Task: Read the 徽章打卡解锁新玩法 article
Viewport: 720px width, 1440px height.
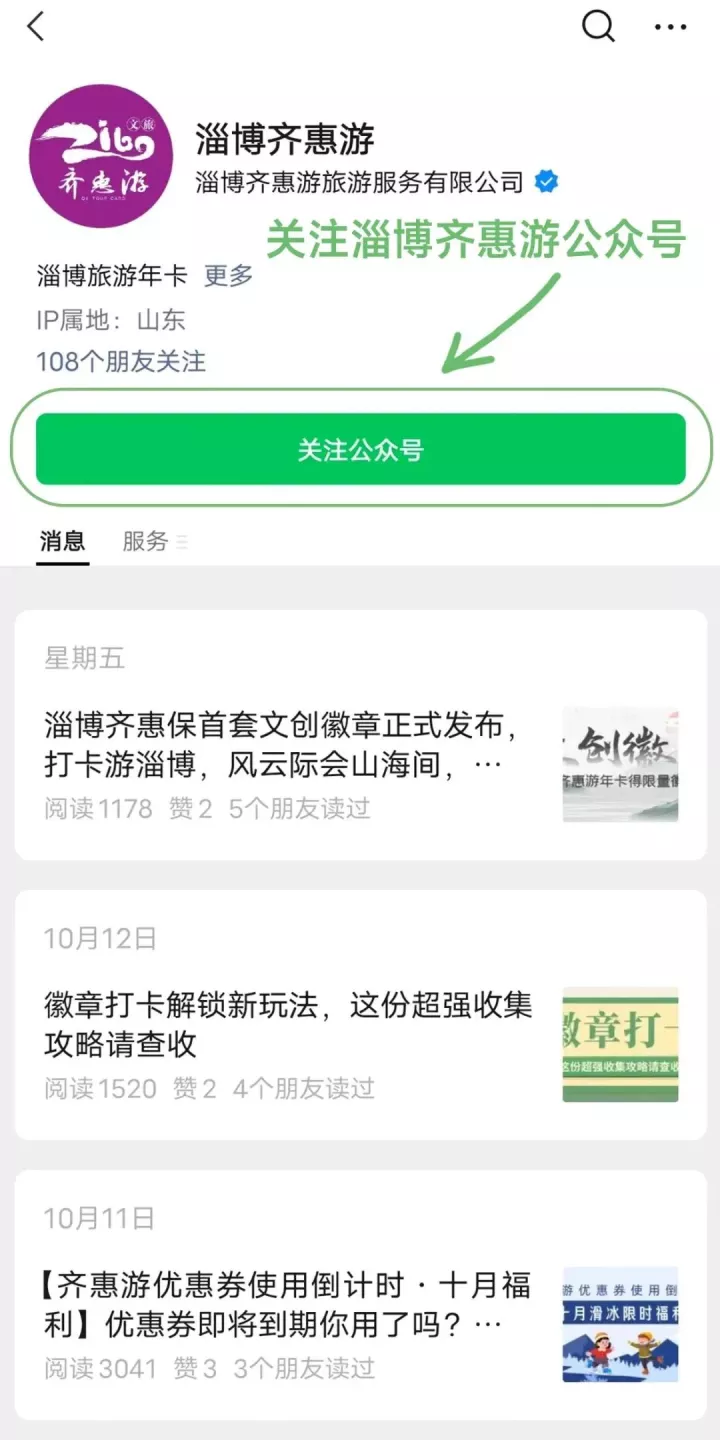Action: tap(290, 1025)
